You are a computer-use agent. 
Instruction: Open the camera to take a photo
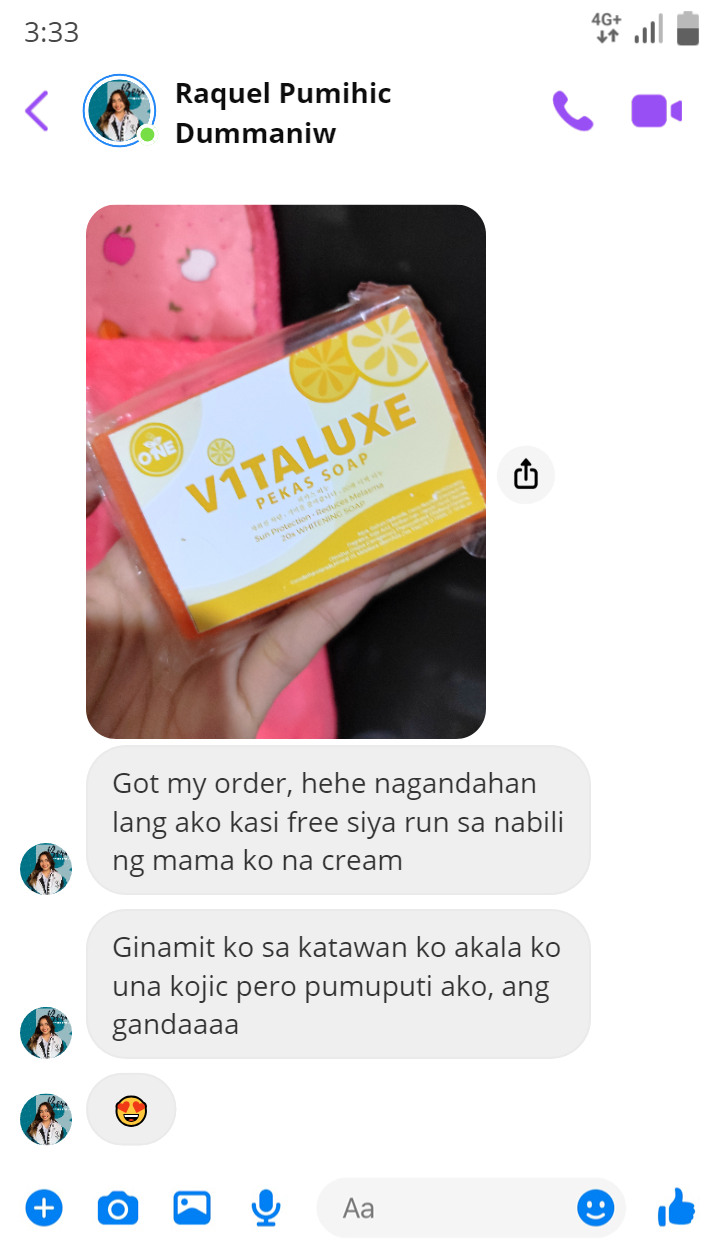click(118, 1209)
